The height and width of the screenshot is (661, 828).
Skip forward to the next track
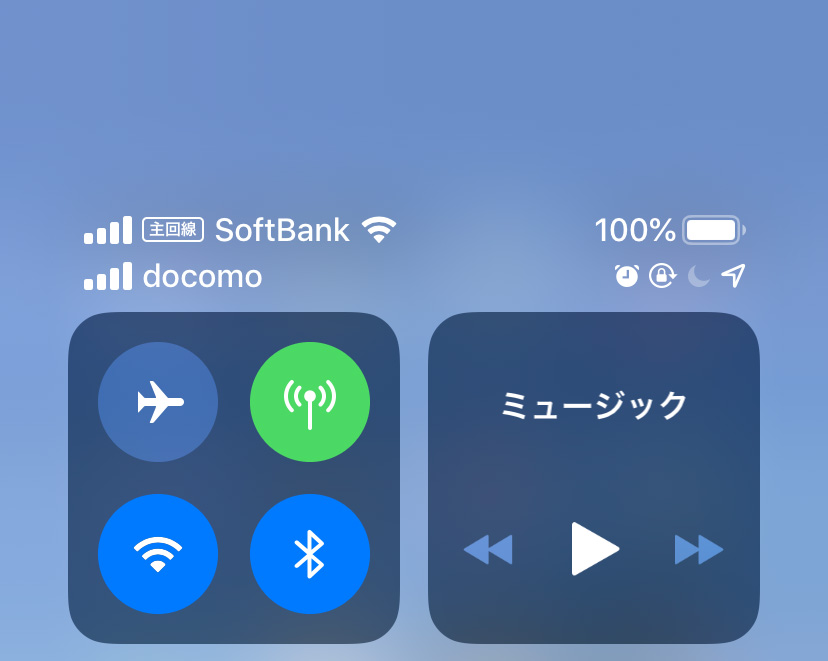click(699, 549)
